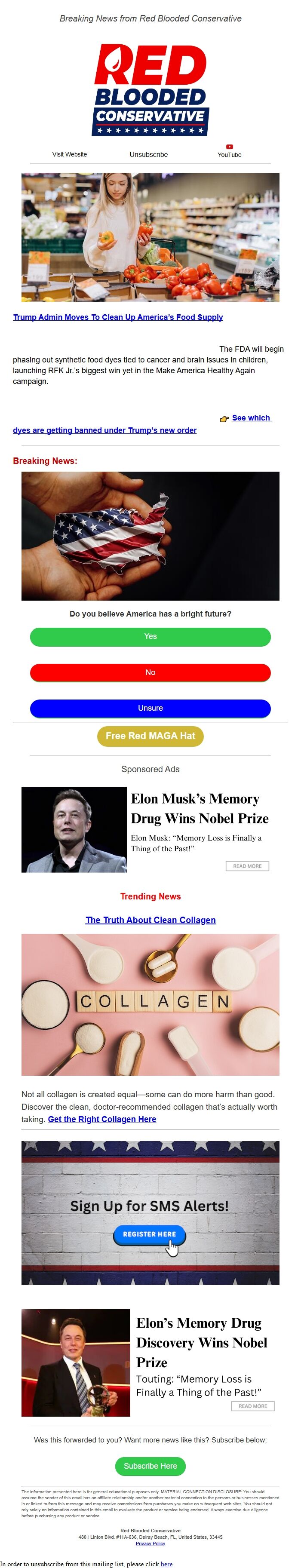Tap the top Unsubscribe link
The image size is (301, 1568).
click(149, 155)
